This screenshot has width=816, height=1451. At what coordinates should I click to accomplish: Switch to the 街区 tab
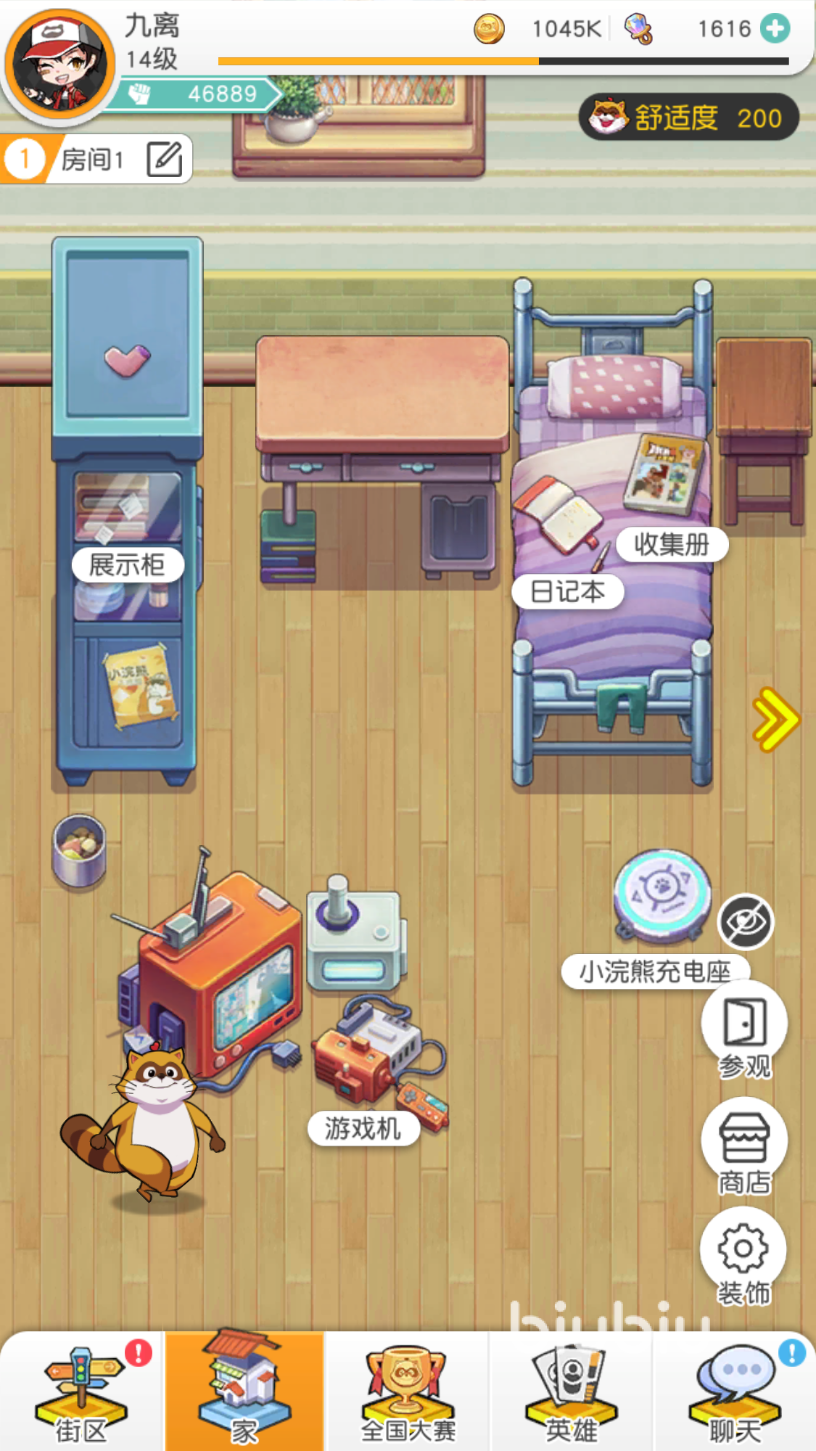point(82,1393)
